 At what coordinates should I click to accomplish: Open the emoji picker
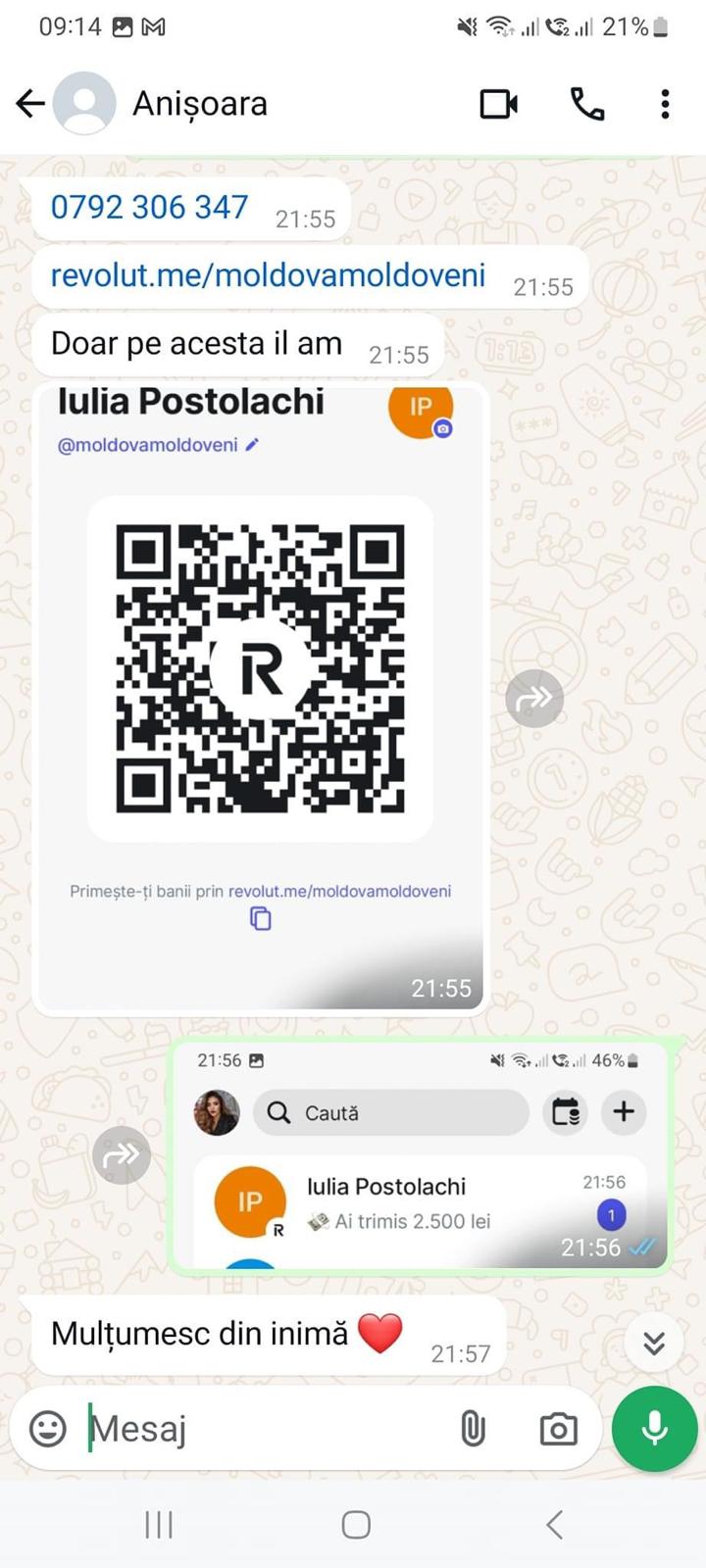click(x=48, y=1428)
